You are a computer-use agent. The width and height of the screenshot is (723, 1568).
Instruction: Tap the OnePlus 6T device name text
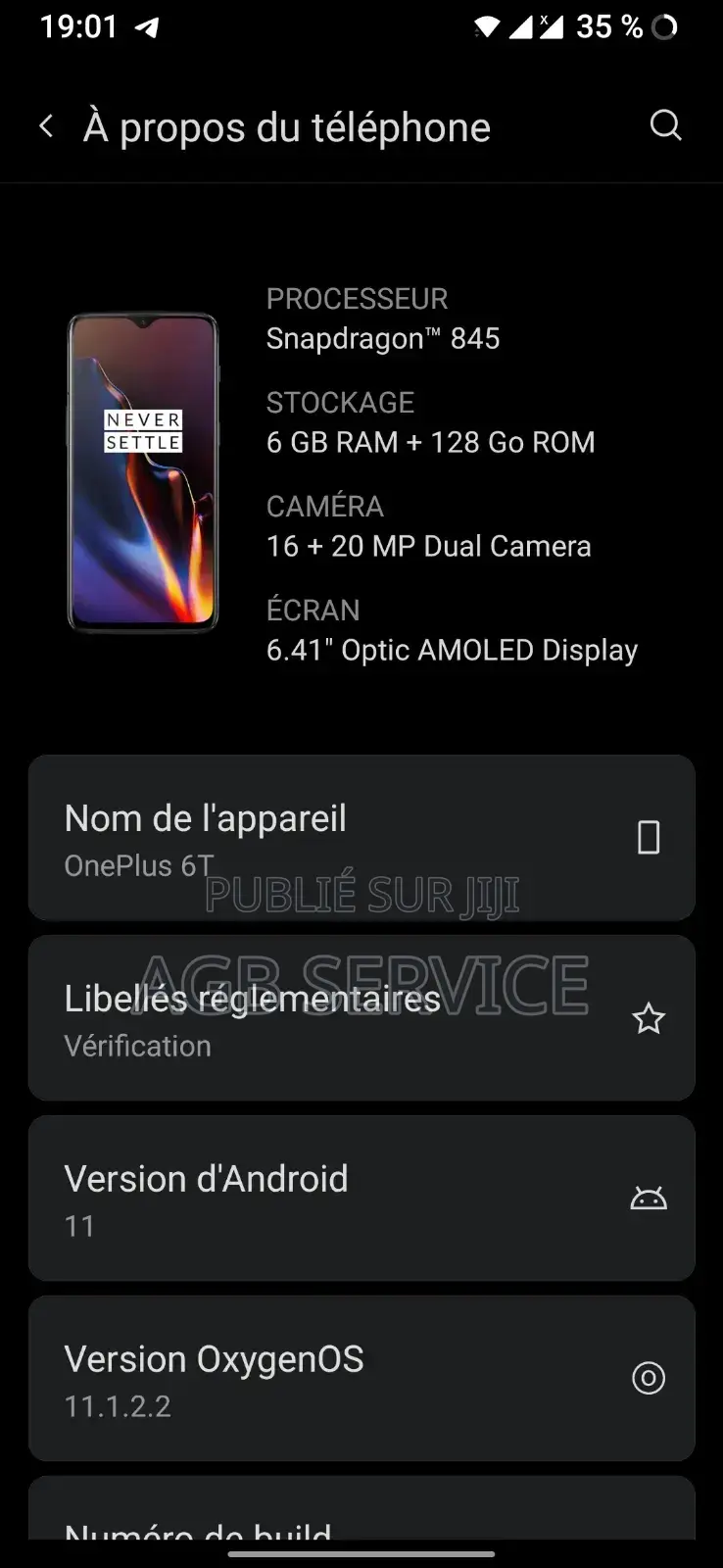(x=138, y=866)
